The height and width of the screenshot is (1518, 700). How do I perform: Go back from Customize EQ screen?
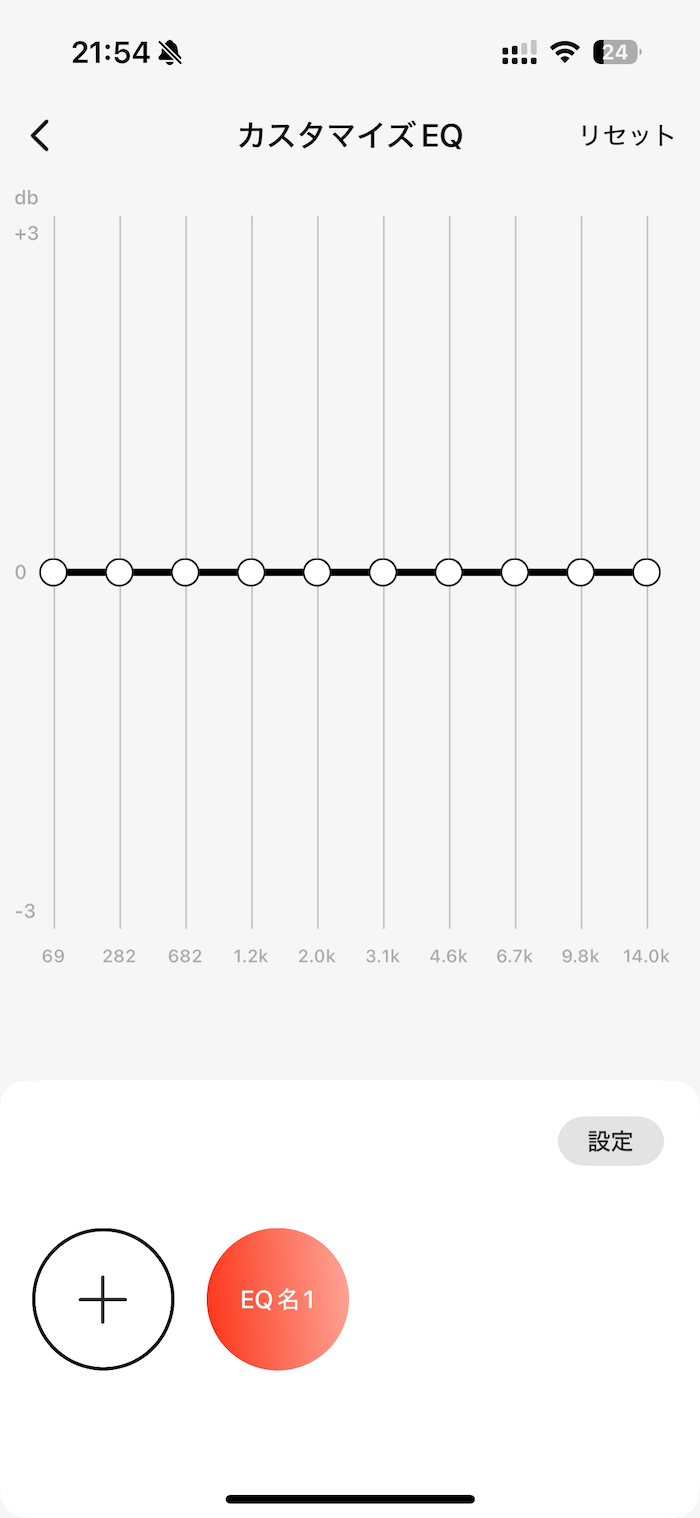(x=40, y=135)
